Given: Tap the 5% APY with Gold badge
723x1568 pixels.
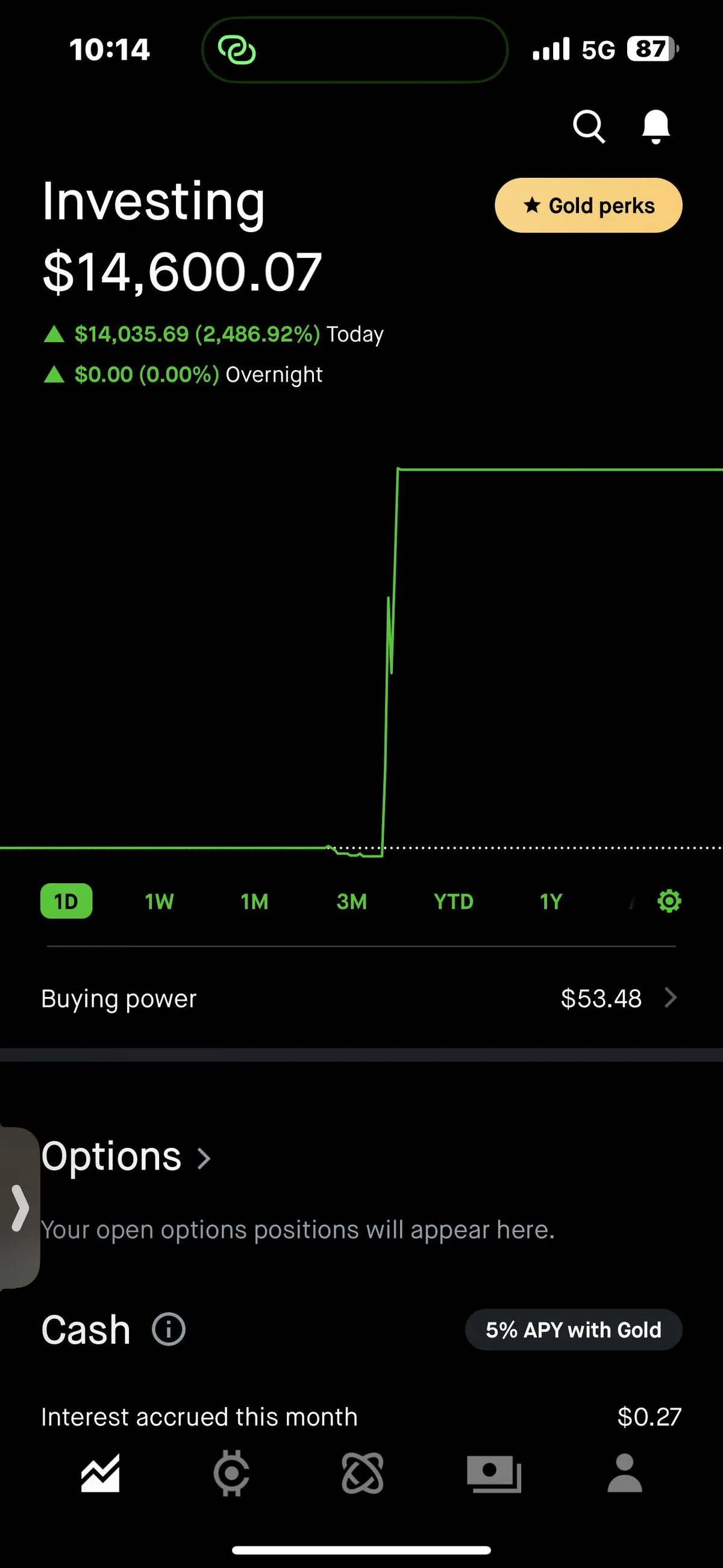Looking at the screenshot, I should point(573,1329).
